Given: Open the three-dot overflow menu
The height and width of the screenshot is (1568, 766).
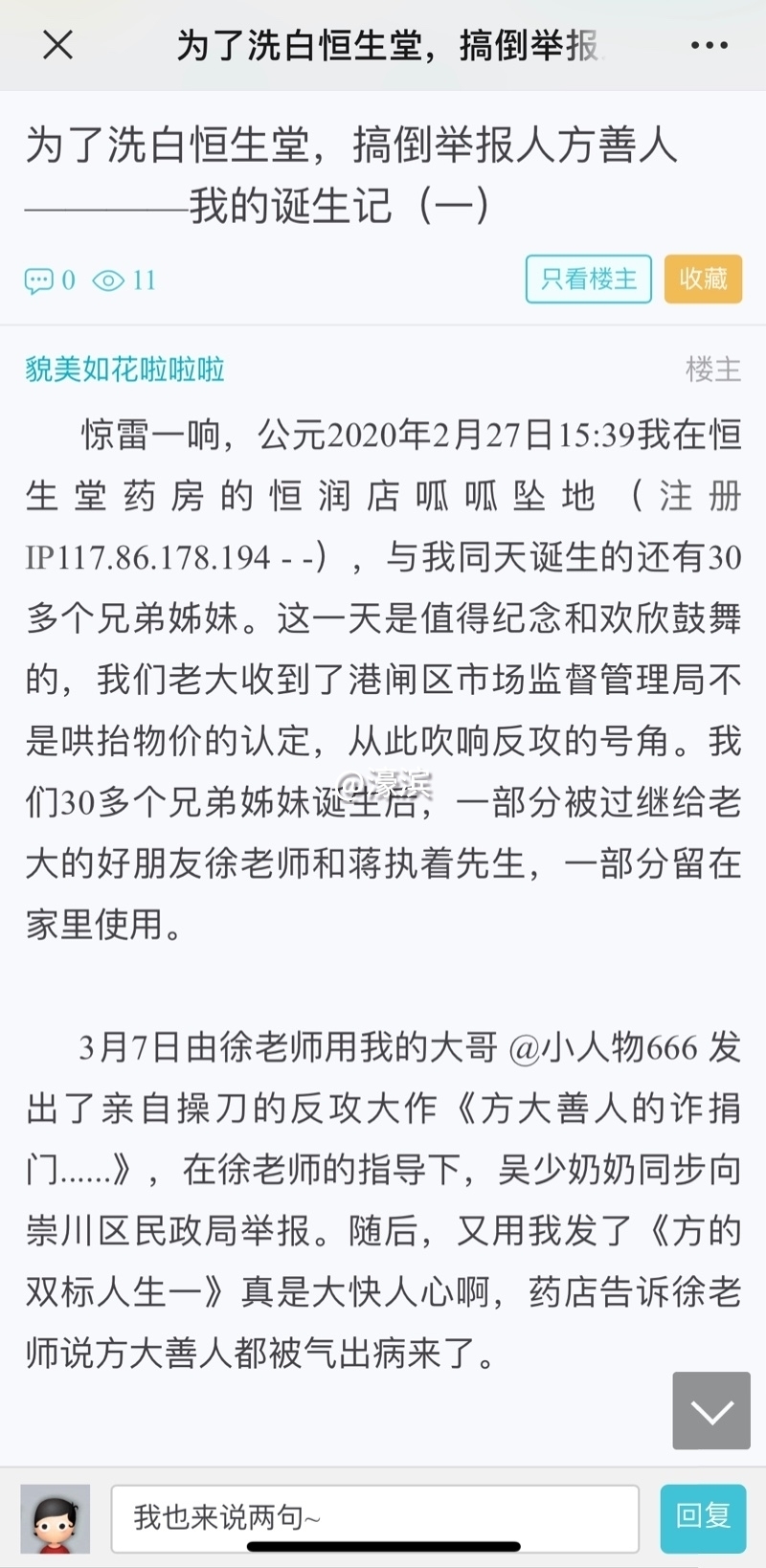Looking at the screenshot, I should pos(709,45).
